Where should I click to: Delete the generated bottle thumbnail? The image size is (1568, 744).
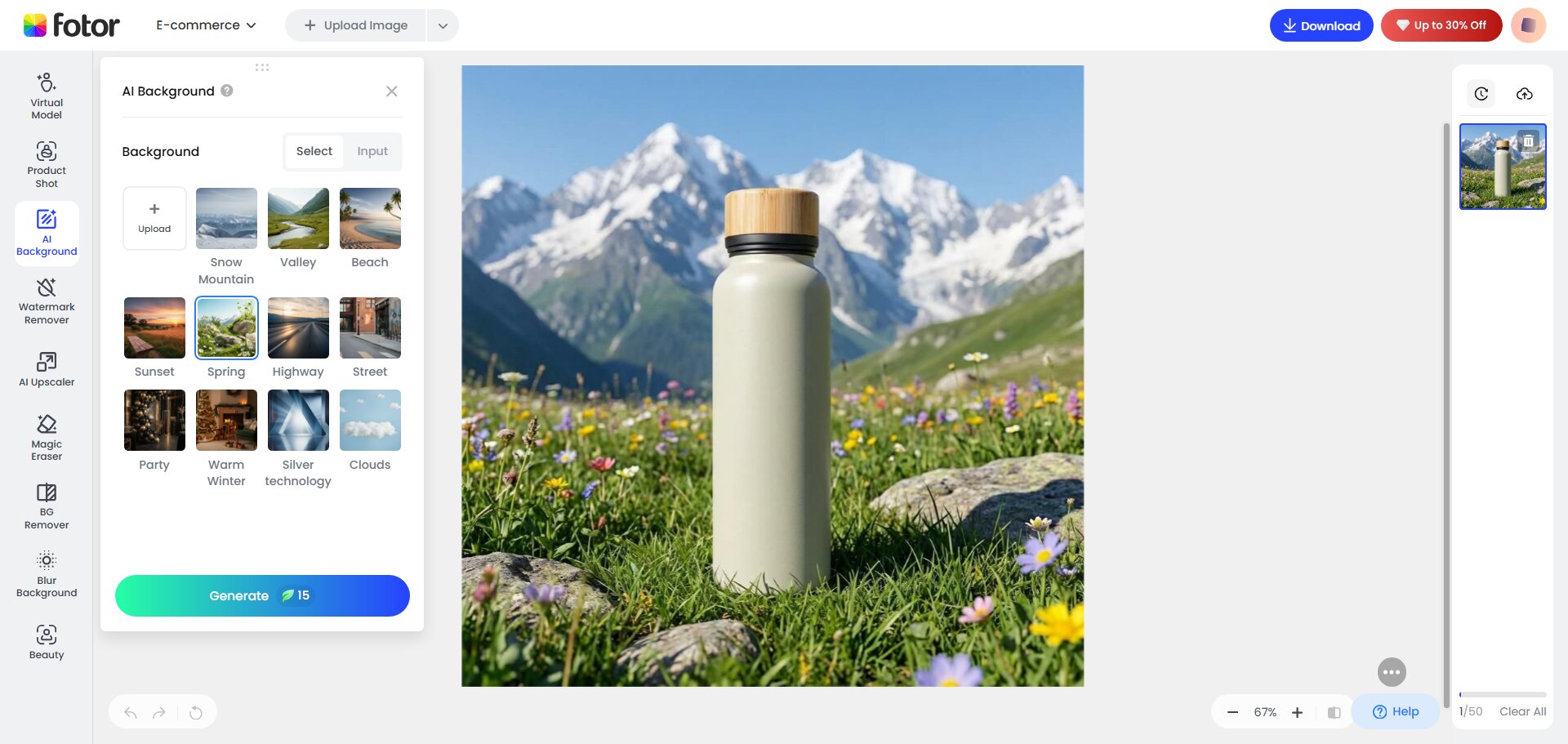point(1528,141)
